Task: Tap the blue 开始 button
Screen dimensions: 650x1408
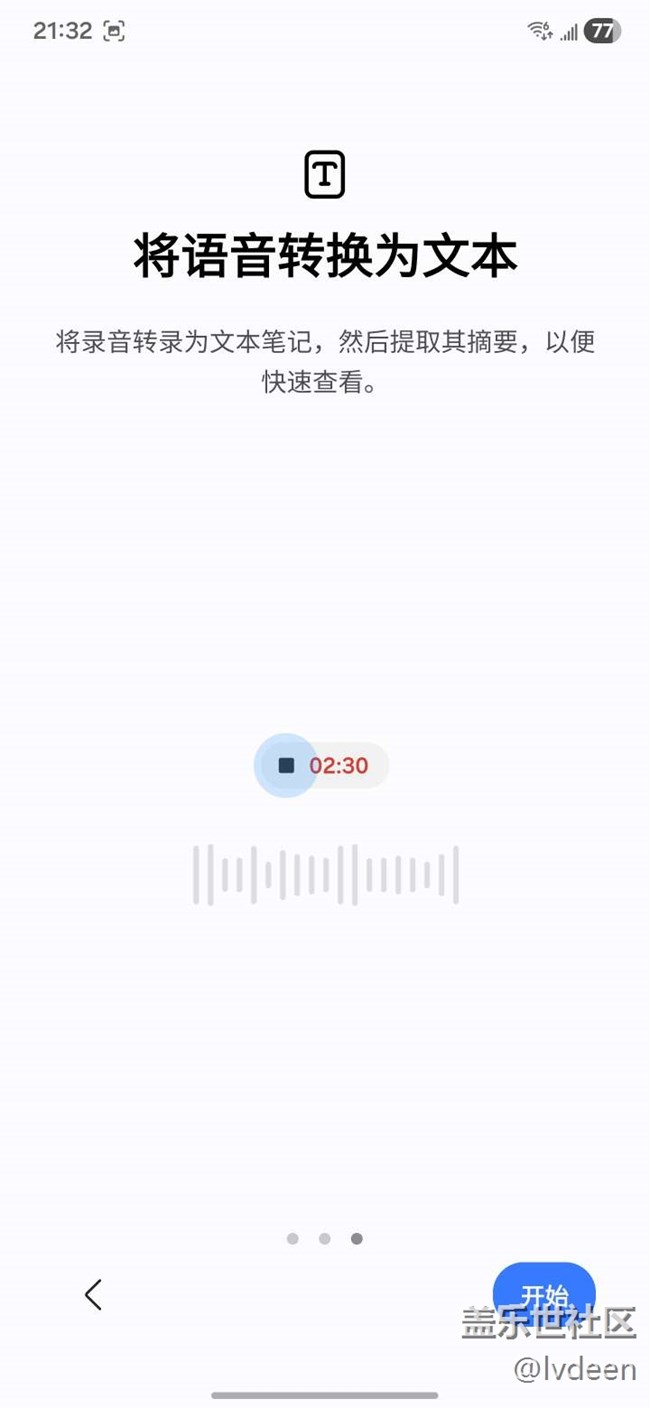Action: point(544,1293)
